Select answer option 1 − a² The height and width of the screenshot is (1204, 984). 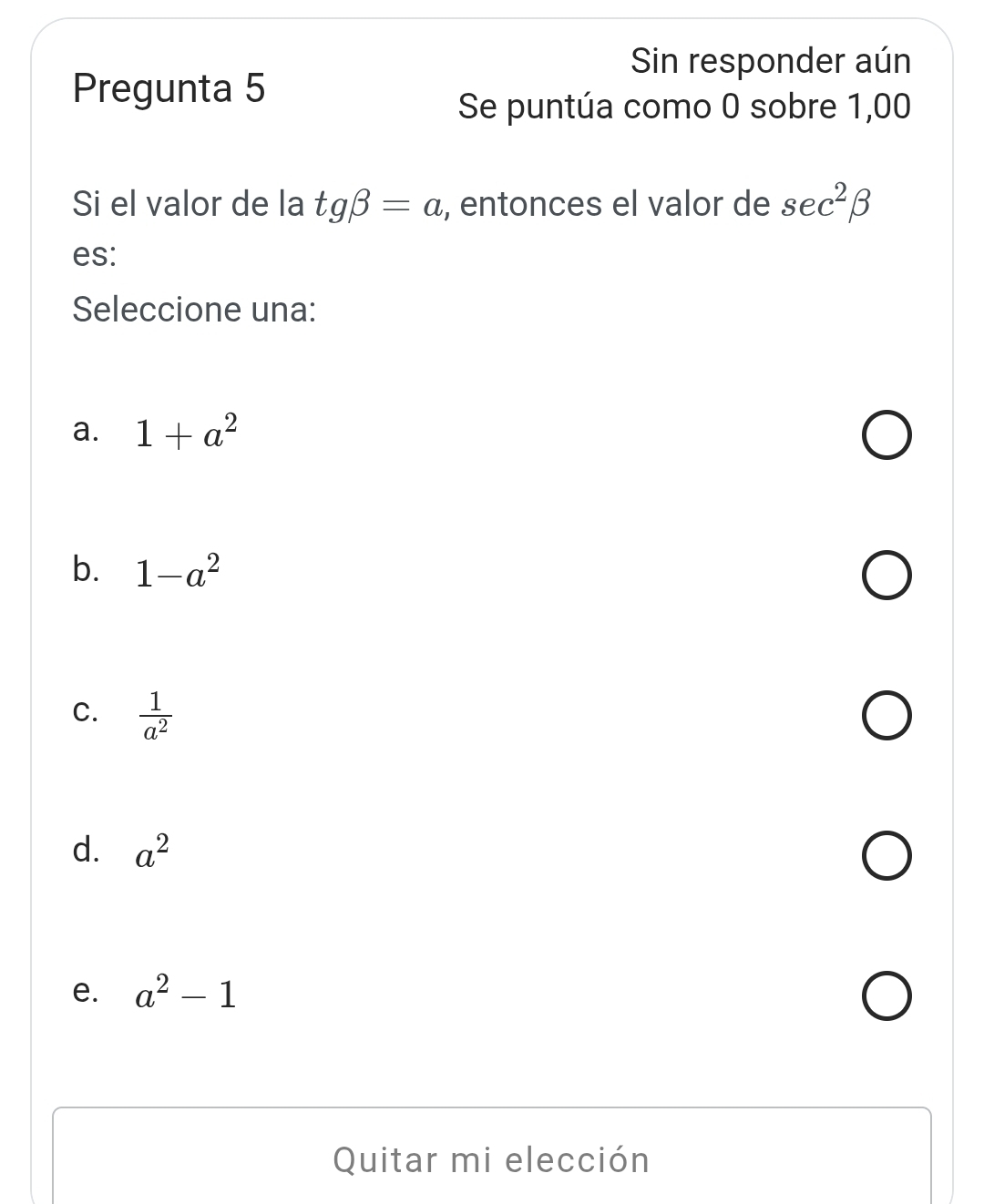coord(173,574)
